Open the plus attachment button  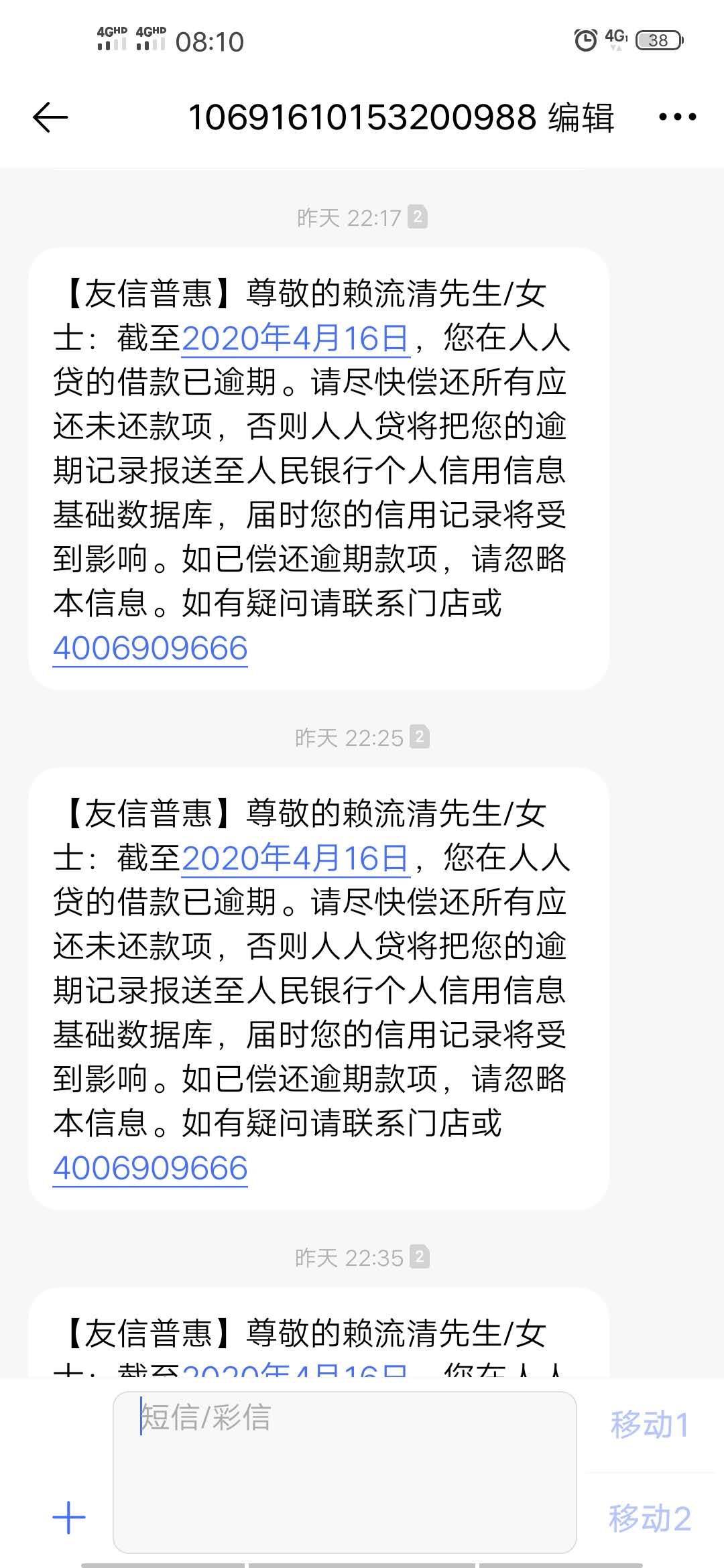pos(69,1518)
